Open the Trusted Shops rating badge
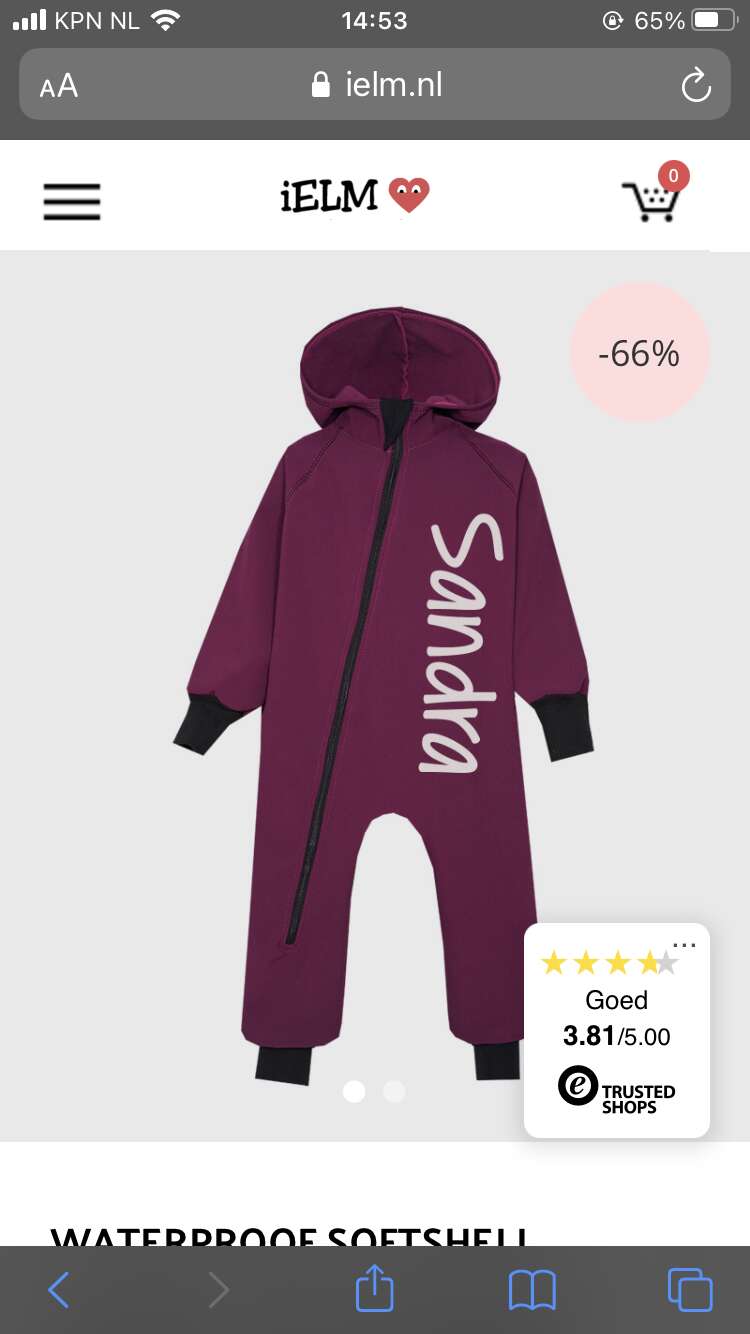Image resolution: width=750 pixels, height=1334 pixels. pos(617,1030)
